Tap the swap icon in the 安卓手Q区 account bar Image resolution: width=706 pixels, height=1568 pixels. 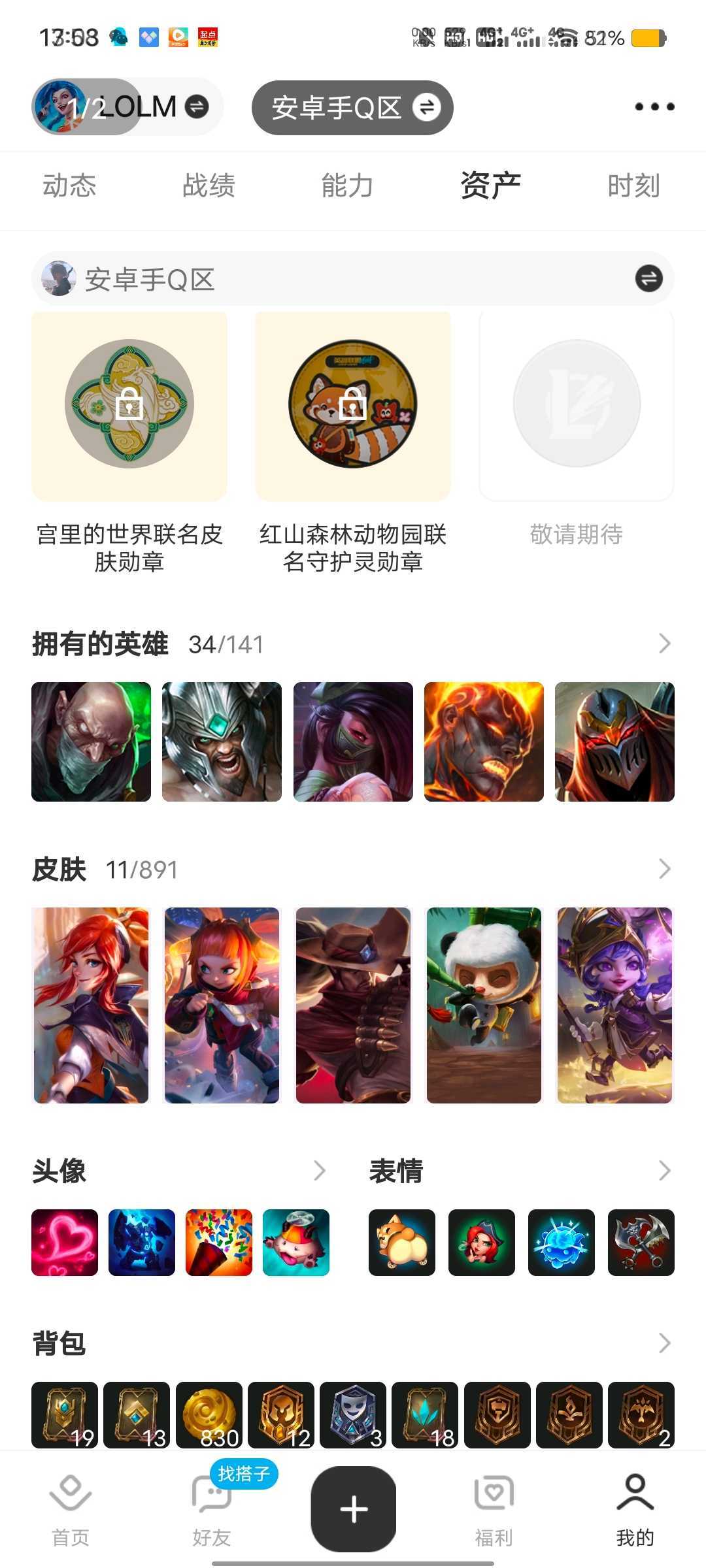pyautogui.click(x=648, y=279)
